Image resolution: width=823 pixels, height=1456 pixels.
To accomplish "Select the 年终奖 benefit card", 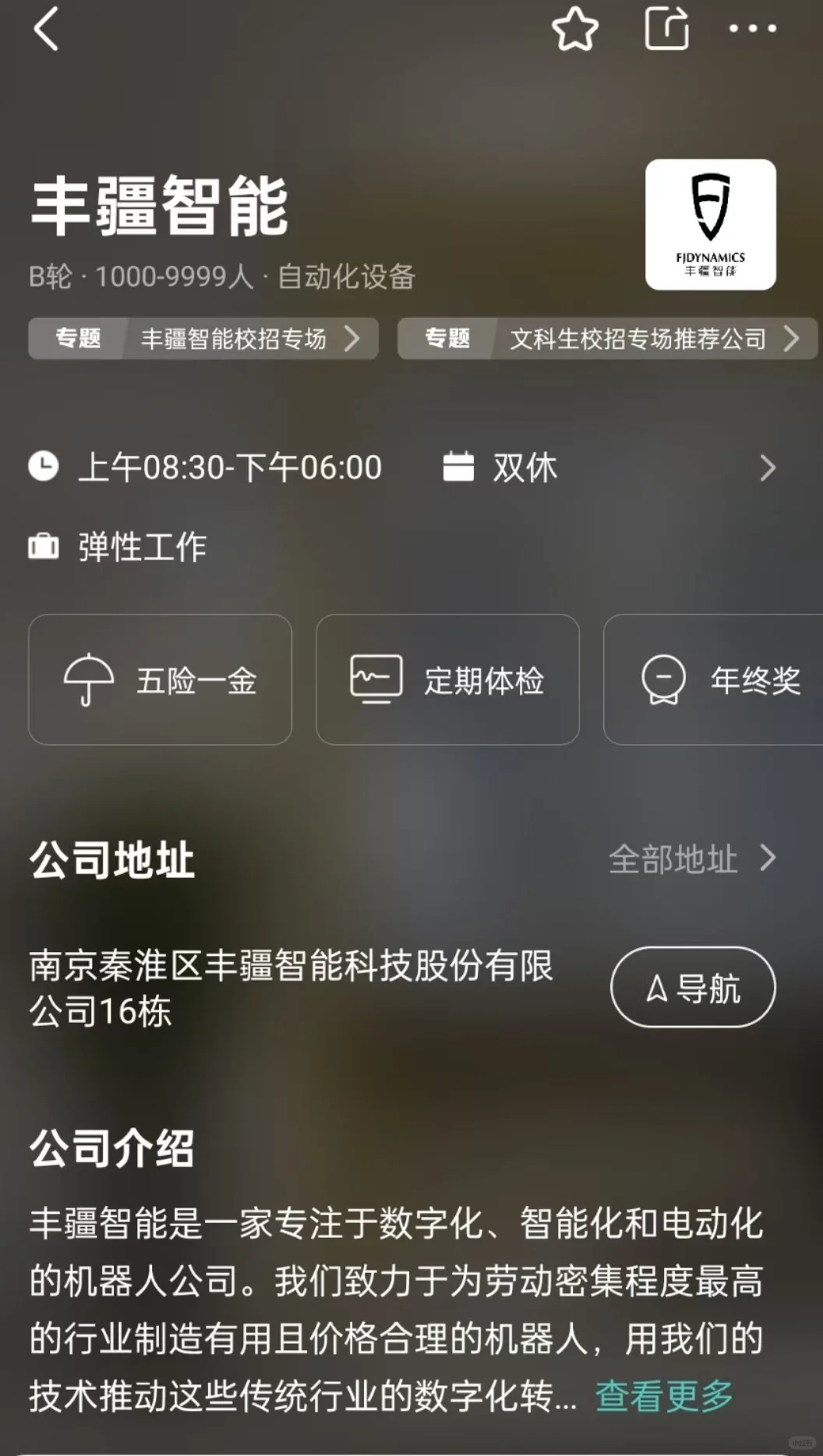I will point(713,679).
